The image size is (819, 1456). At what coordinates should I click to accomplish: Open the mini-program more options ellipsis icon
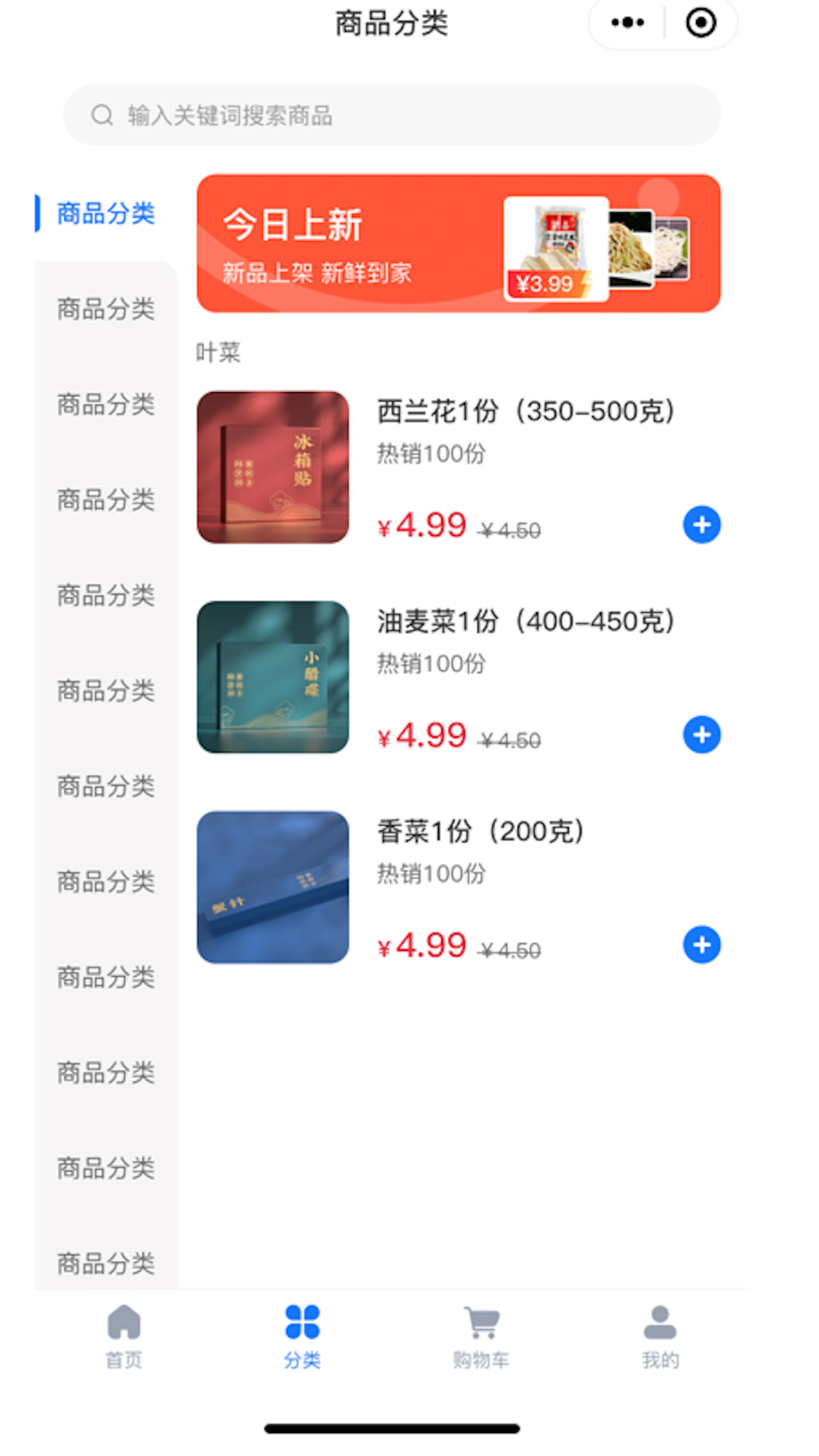(626, 23)
